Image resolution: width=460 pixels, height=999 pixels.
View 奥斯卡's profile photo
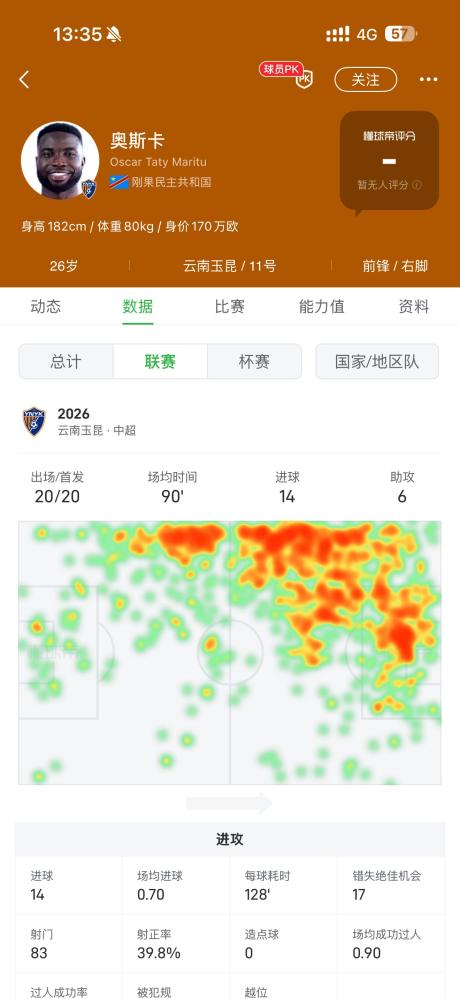pos(60,161)
